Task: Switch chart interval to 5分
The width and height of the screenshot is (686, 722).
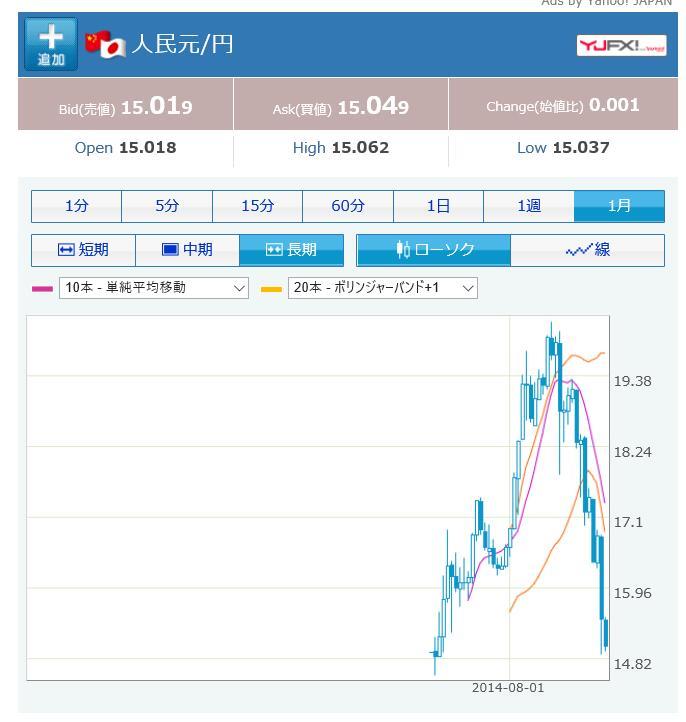Action: (167, 206)
